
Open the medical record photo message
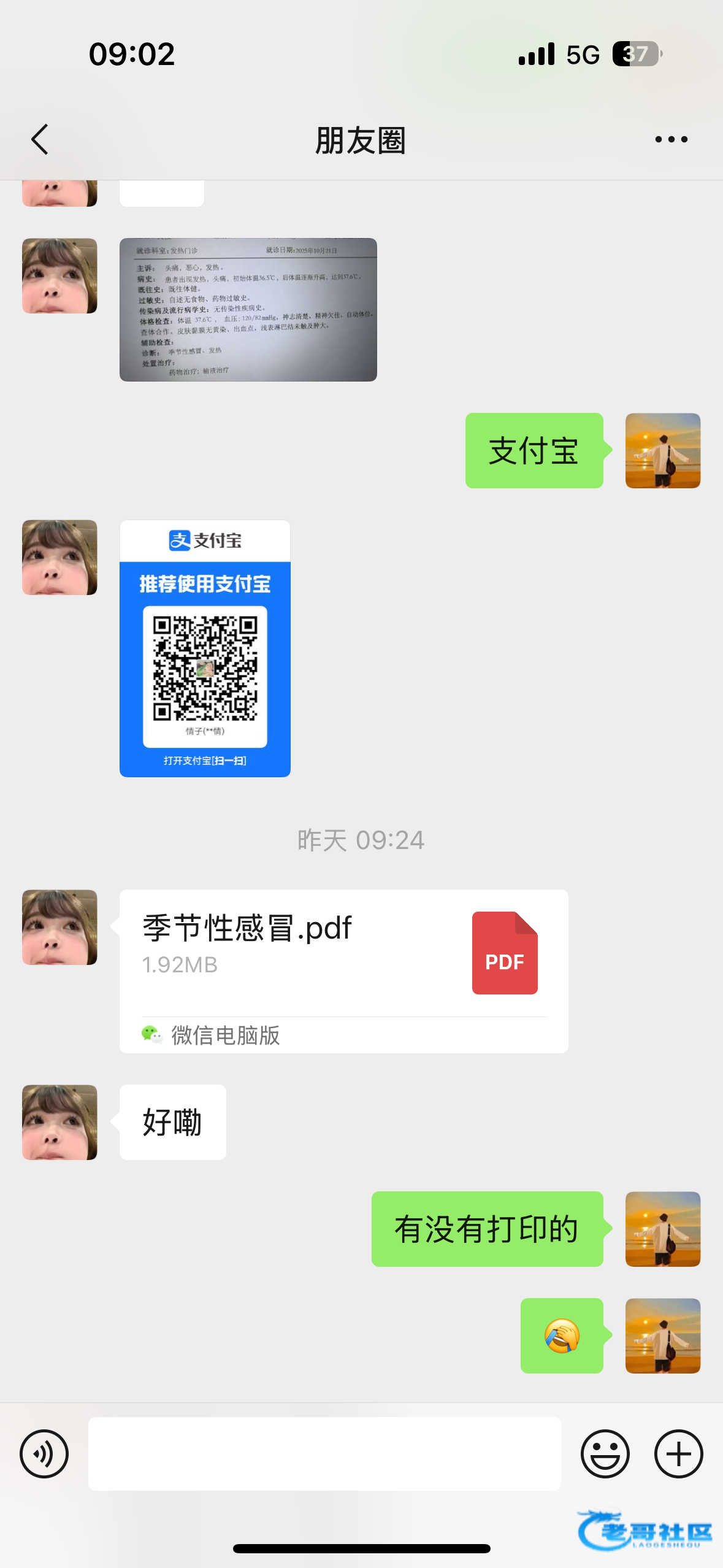tap(248, 310)
